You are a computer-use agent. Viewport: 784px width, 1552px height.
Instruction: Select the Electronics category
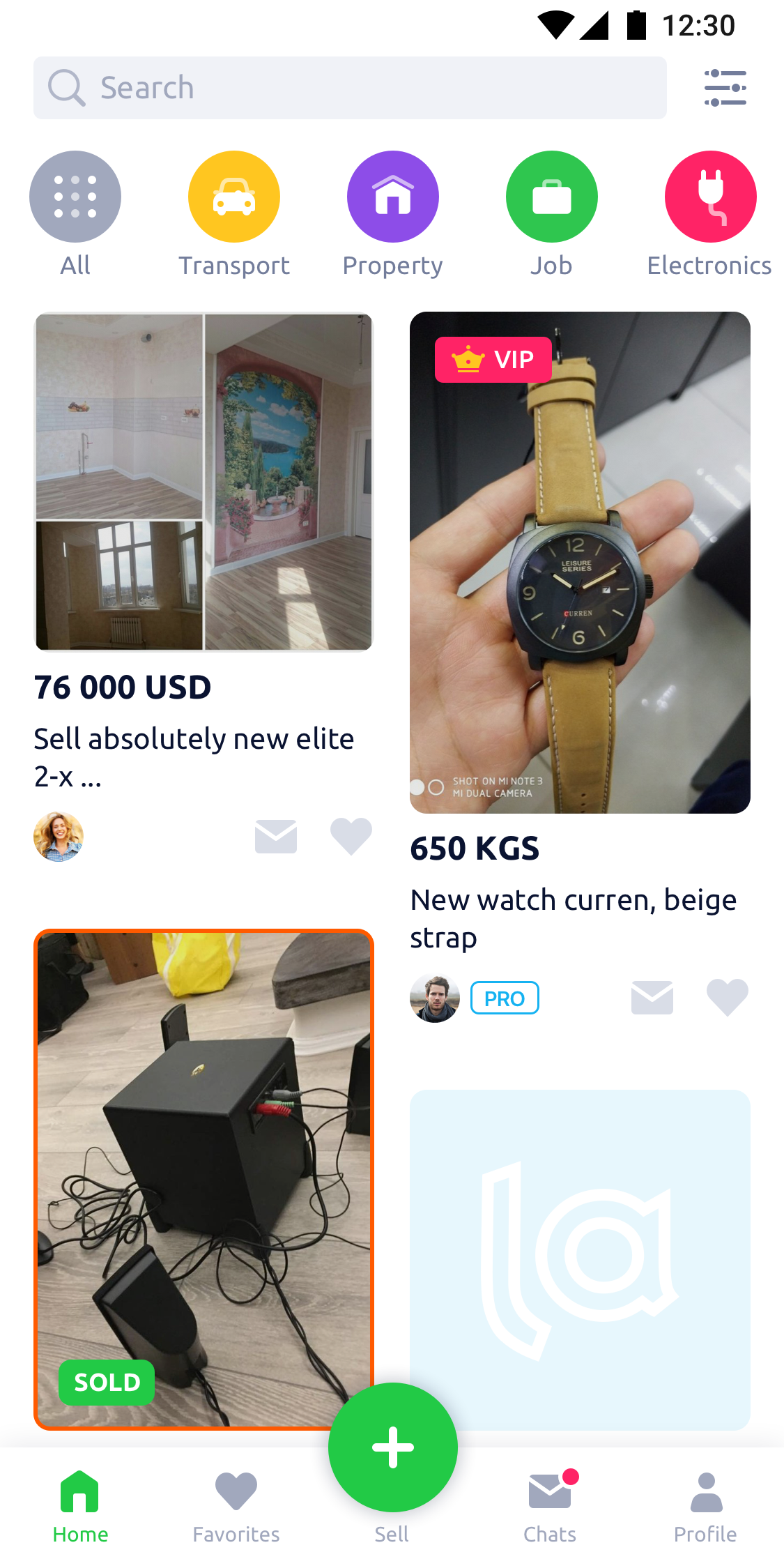click(x=710, y=215)
